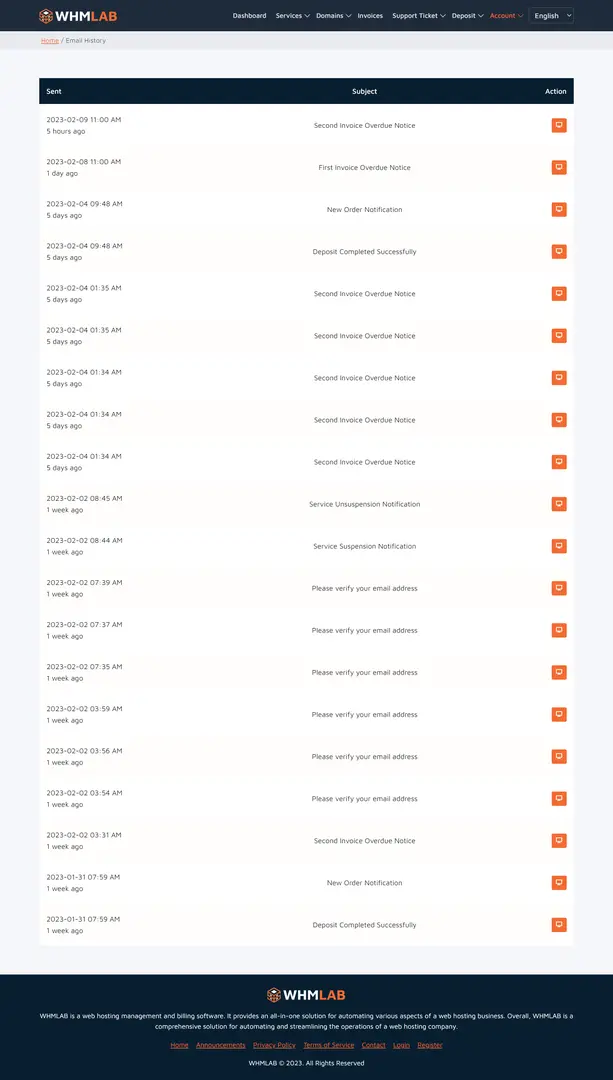
Task: Follow the Home breadcrumb link
Action: [x=50, y=41]
